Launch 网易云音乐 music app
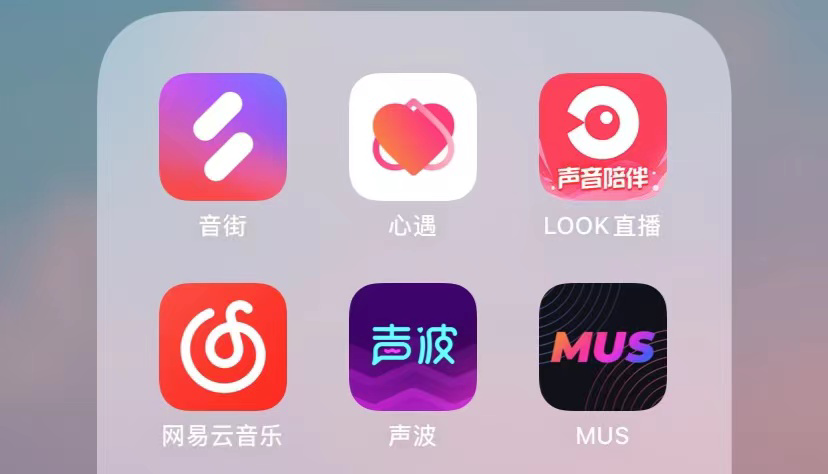This screenshot has height=474, width=828. 223,347
